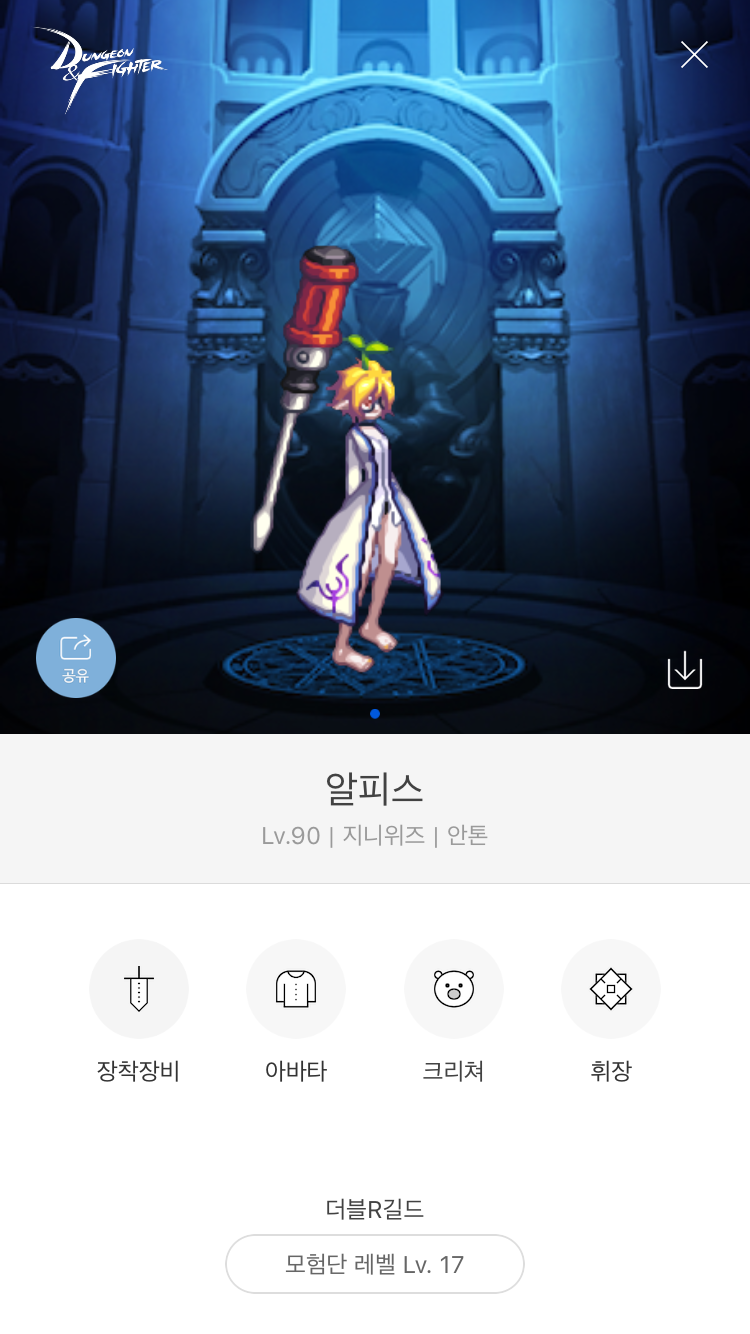Close the character view
Viewport: 750px width, 1334px height.
tap(694, 55)
